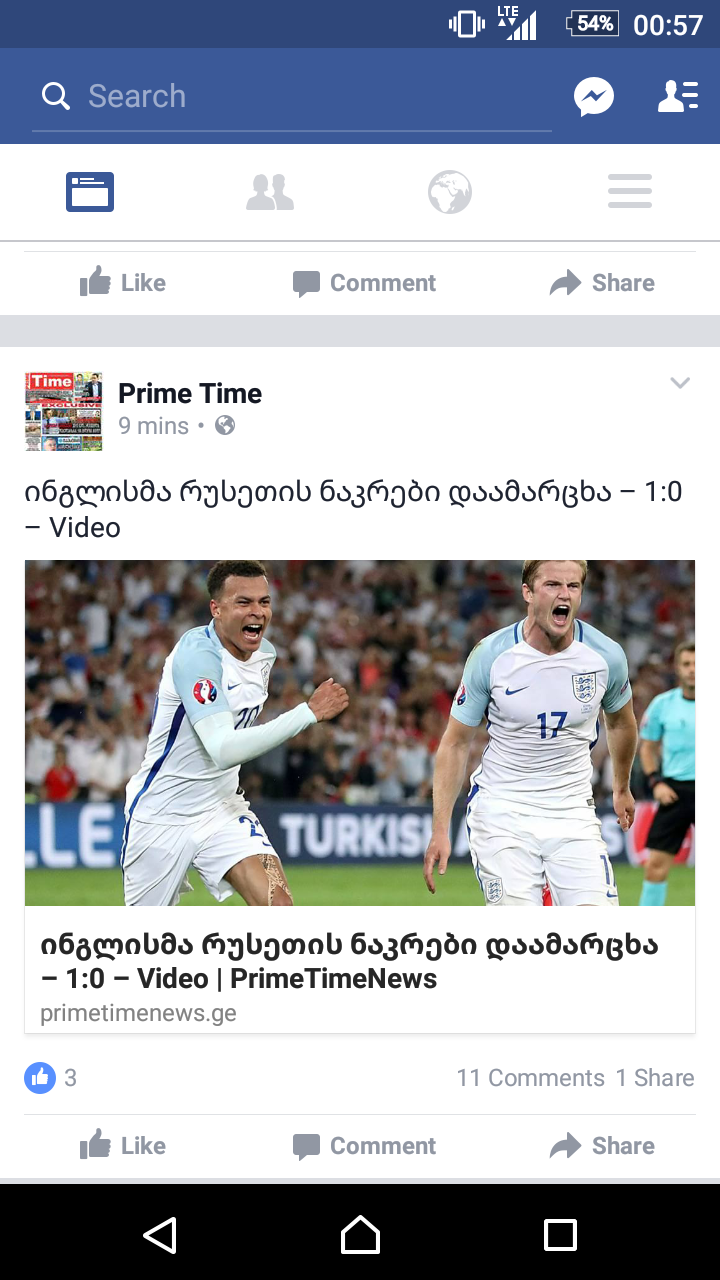
Task: Open the Prime Time page name
Action: coord(190,394)
